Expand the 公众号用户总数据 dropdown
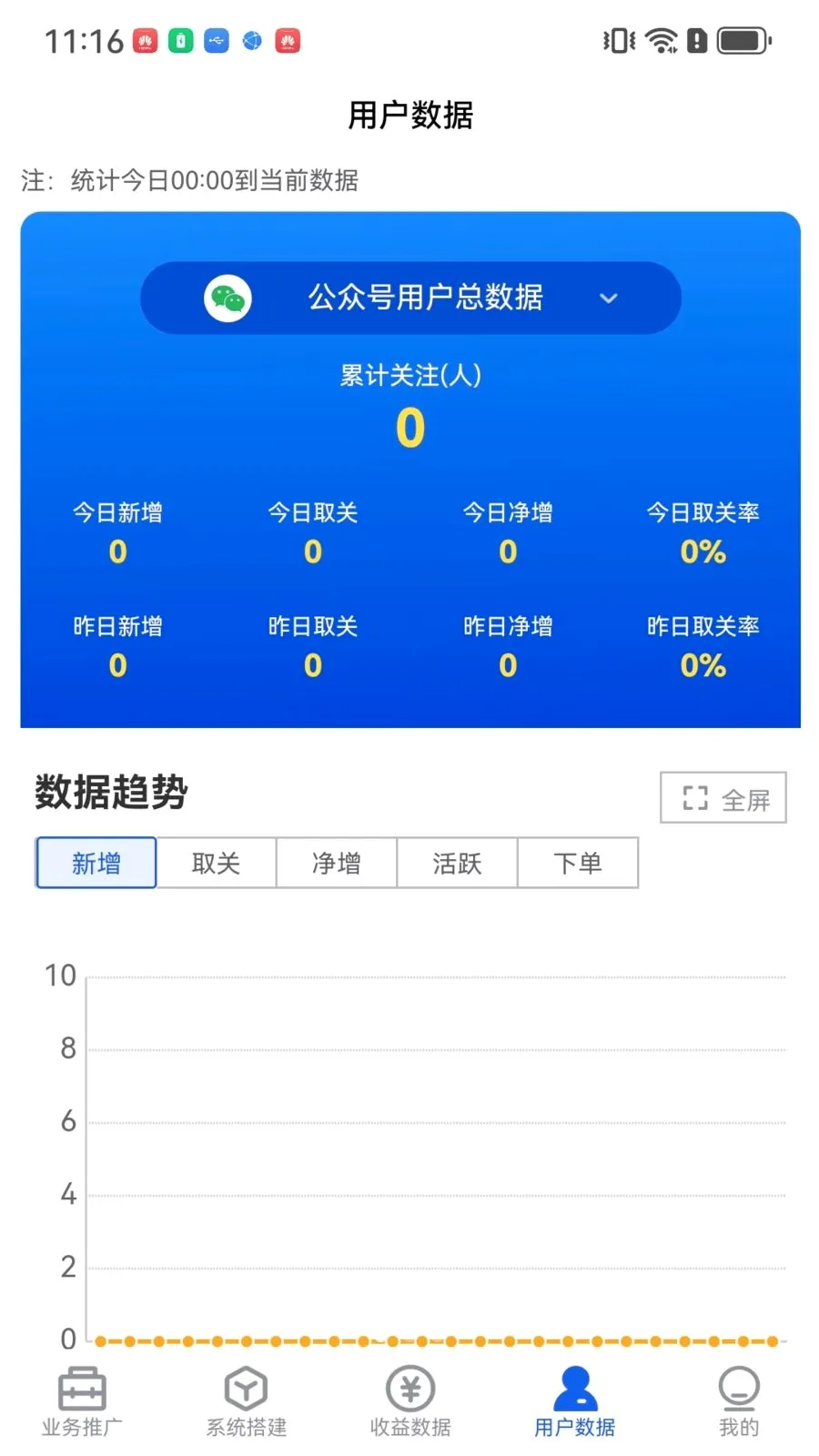The image size is (819, 1456). tap(410, 298)
